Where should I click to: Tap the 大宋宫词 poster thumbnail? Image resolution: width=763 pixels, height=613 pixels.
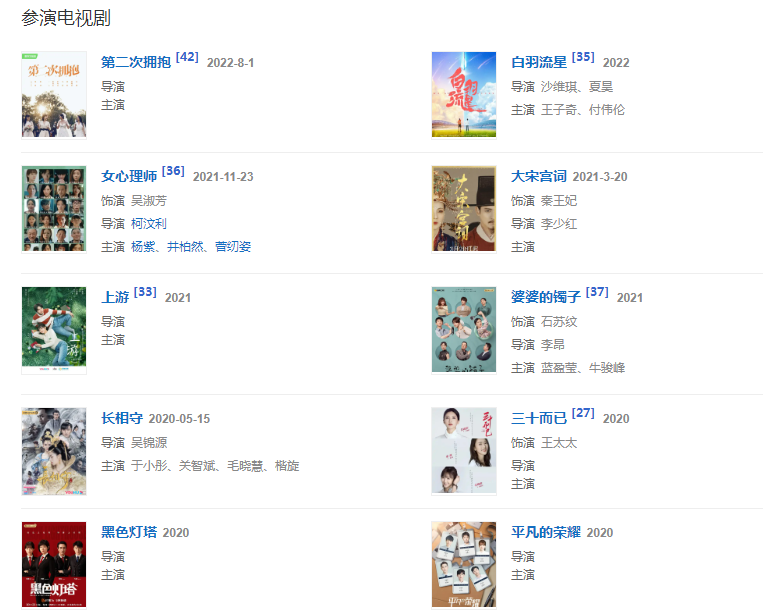[463, 208]
